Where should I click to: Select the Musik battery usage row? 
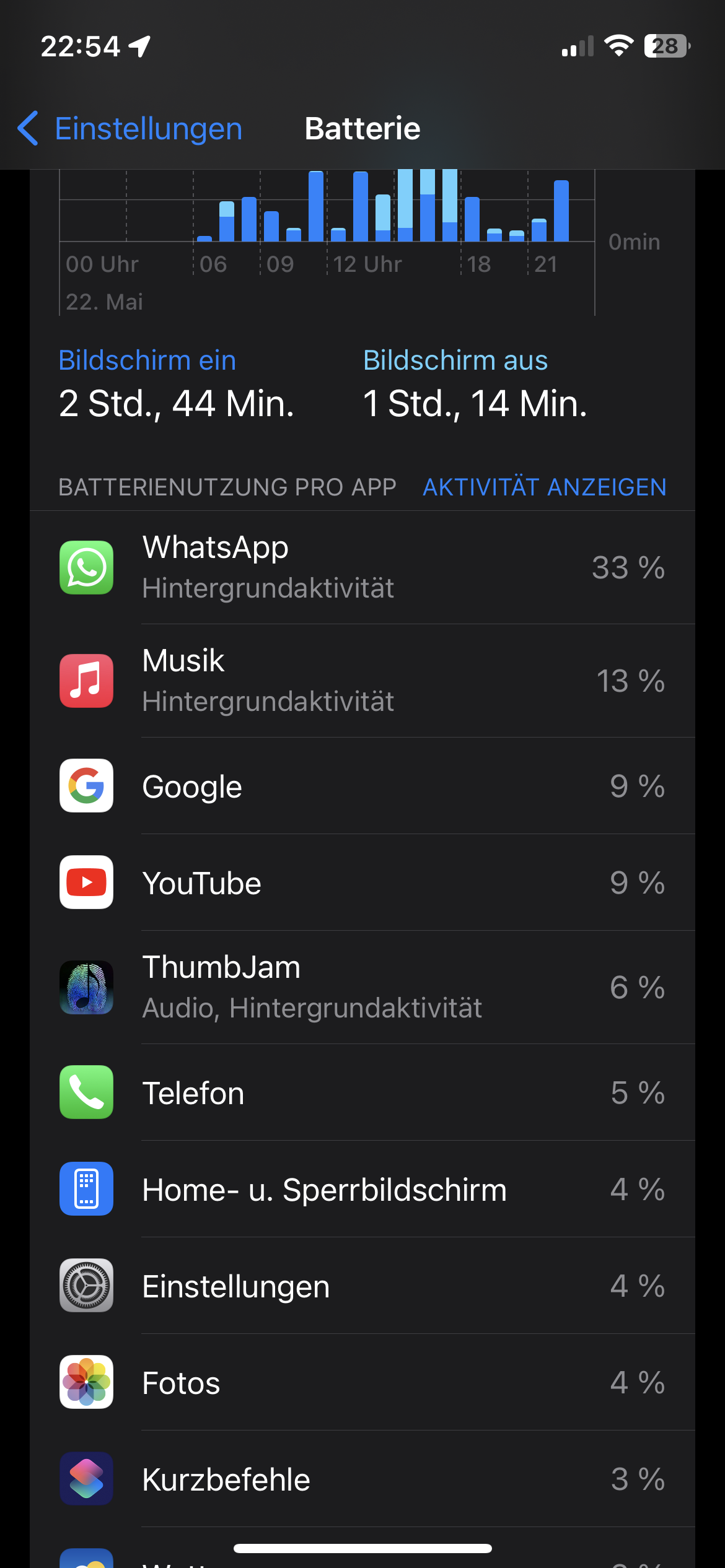362,681
